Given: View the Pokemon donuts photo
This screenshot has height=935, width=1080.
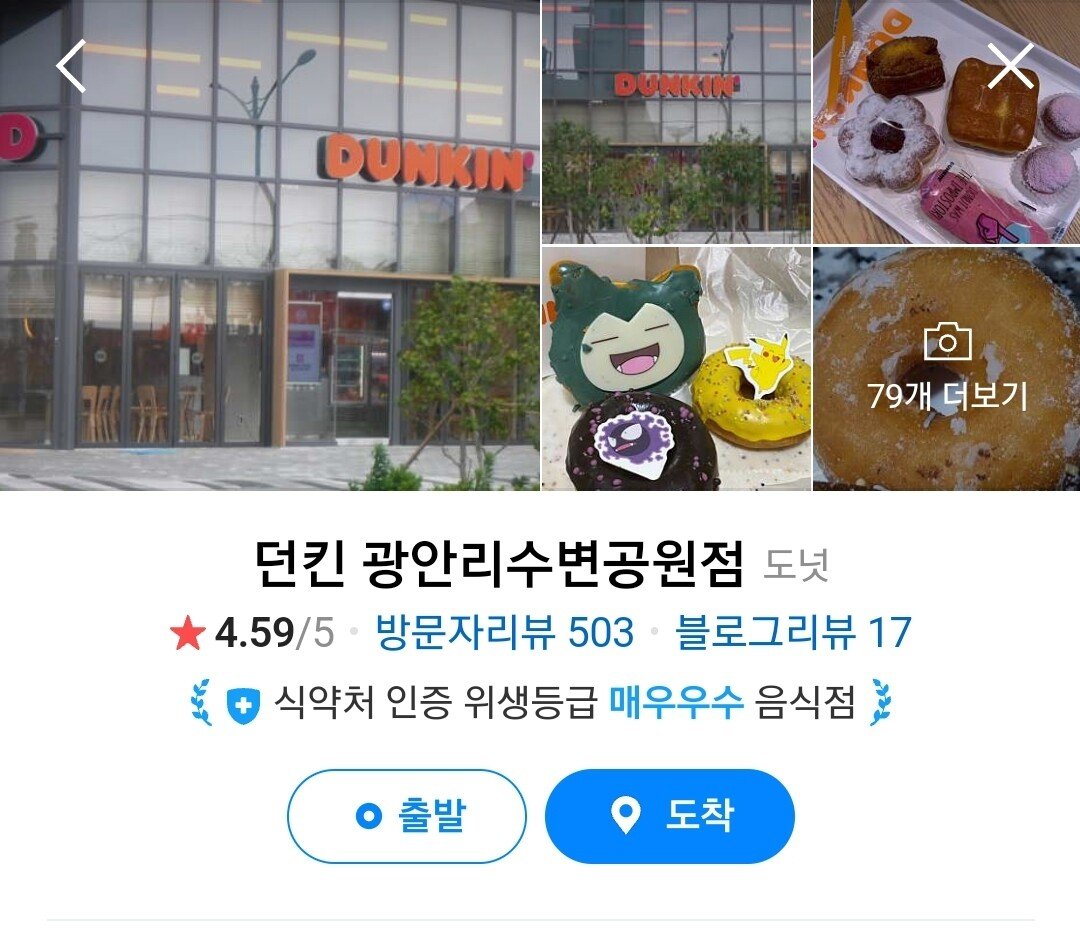Looking at the screenshot, I should click(676, 368).
